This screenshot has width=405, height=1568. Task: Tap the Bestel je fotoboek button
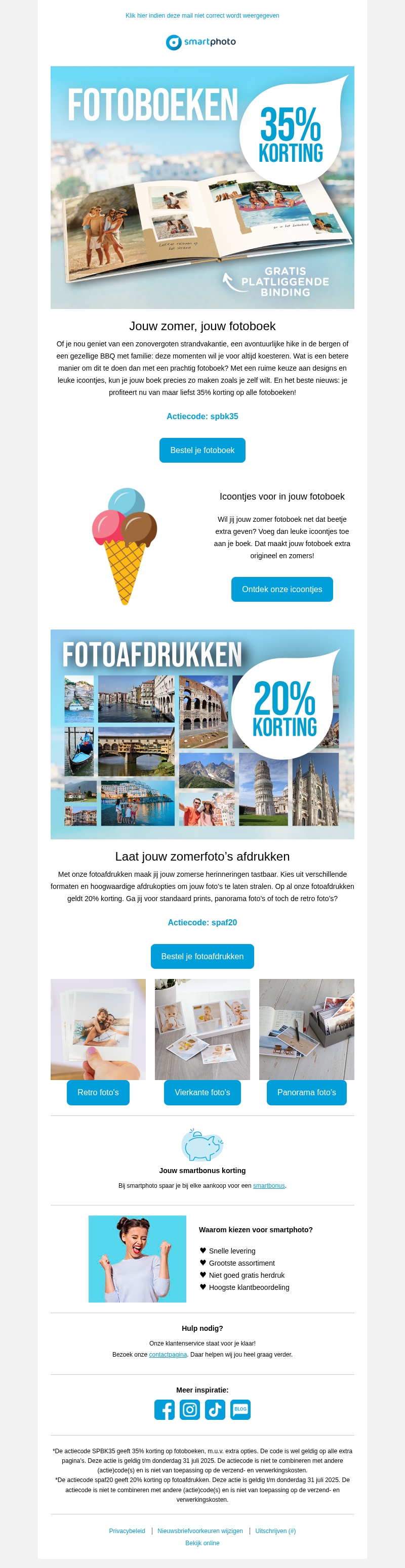[202, 451]
